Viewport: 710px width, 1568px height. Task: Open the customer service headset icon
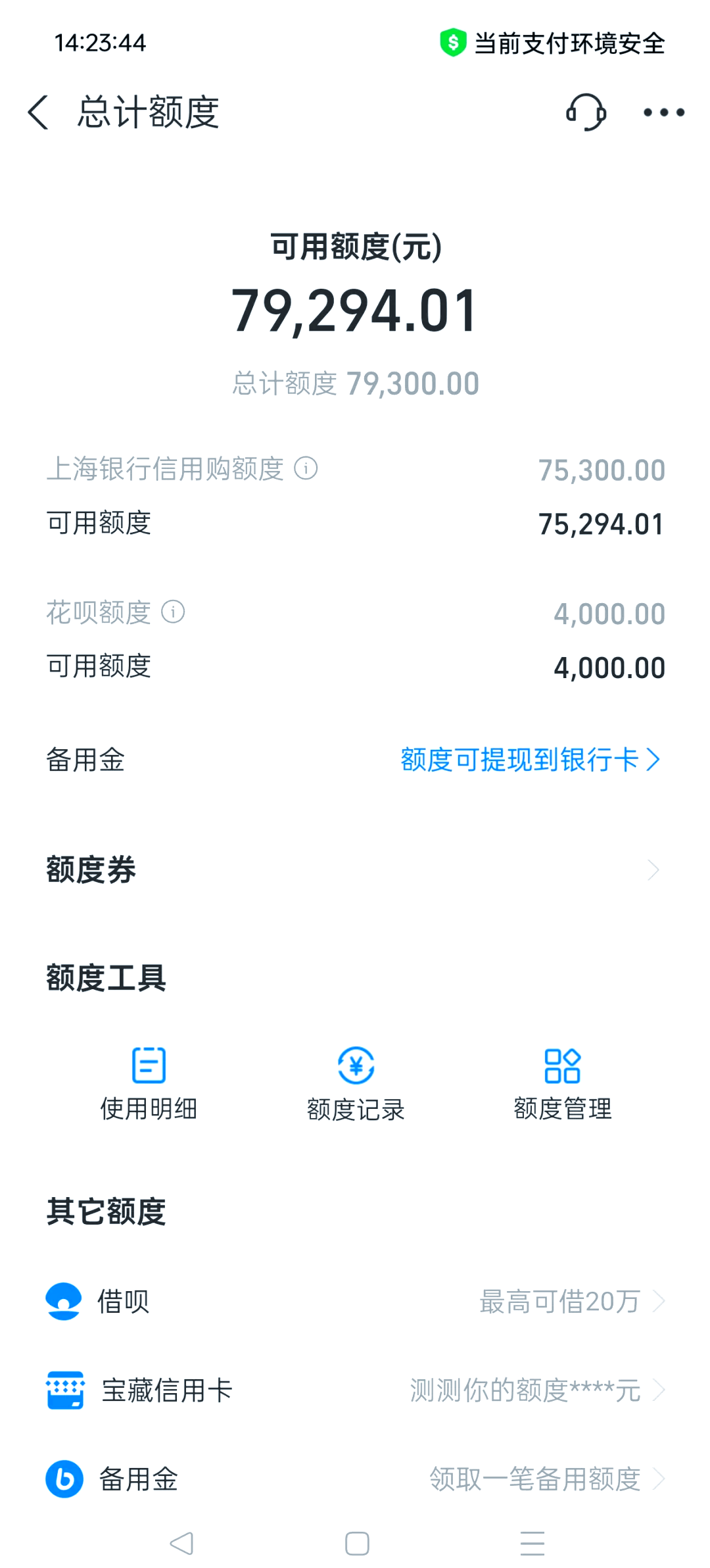(587, 113)
